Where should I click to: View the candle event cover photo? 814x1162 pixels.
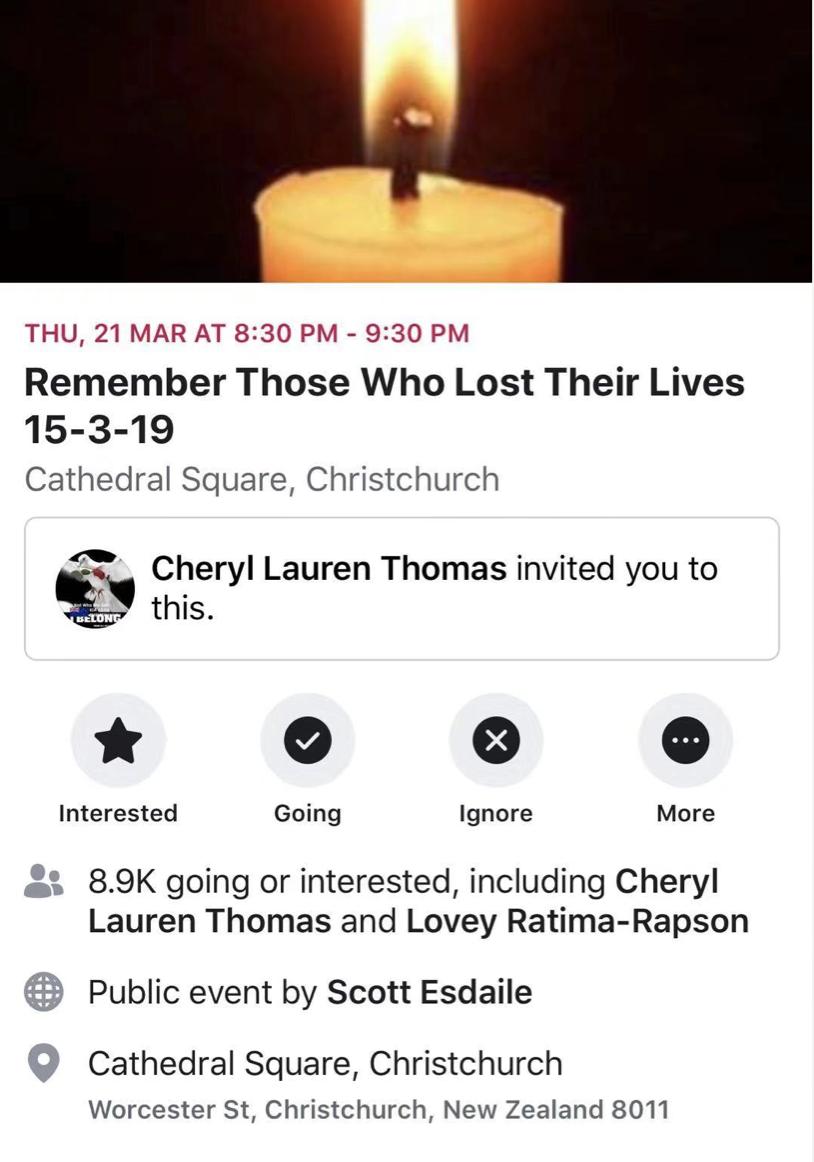click(x=406, y=141)
